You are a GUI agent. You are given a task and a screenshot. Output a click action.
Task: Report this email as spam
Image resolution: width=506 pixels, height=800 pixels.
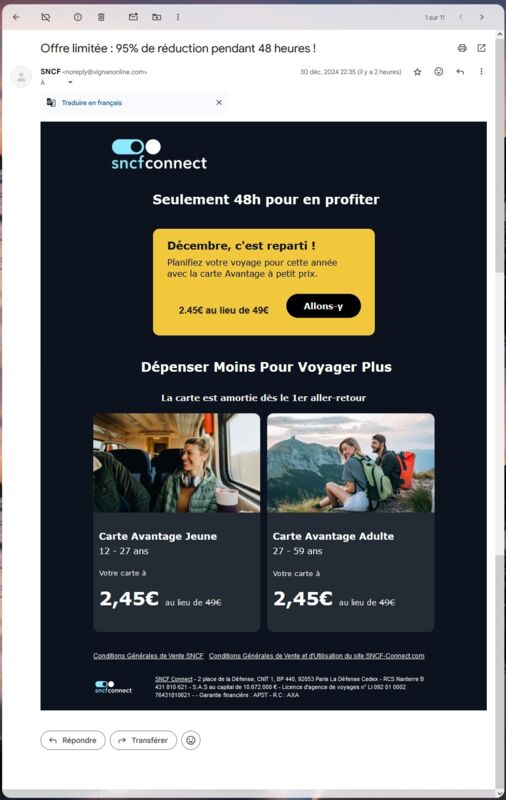tap(78, 17)
